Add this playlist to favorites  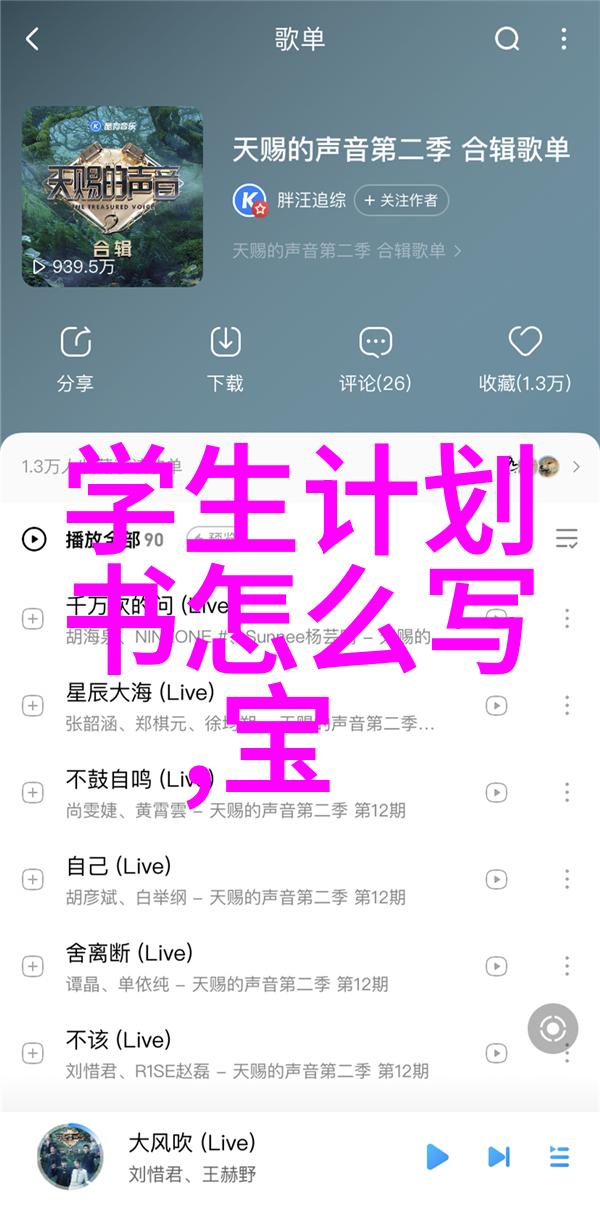pyautogui.click(x=525, y=358)
